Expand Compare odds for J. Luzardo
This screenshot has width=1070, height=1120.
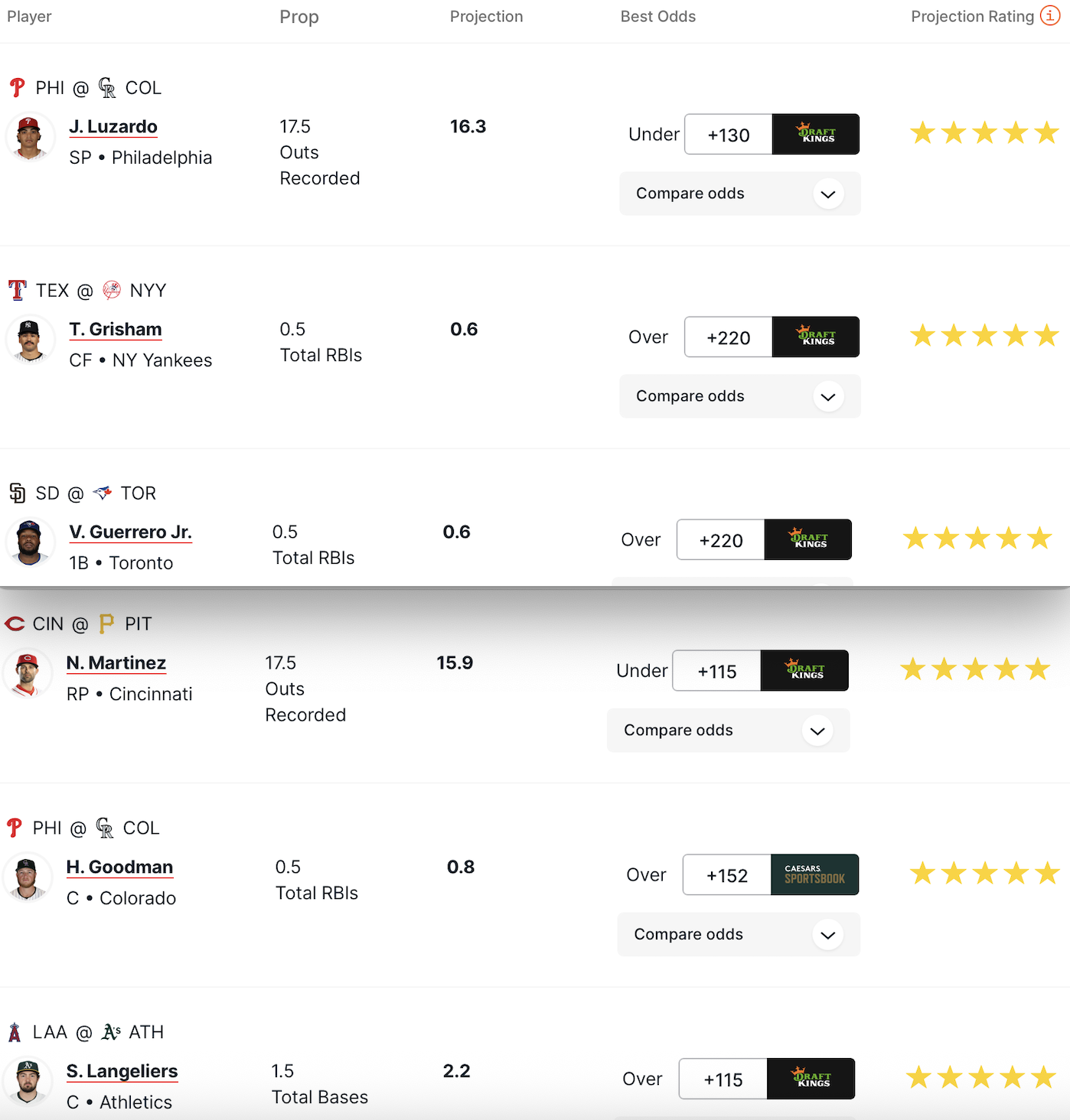coord(739,194)
